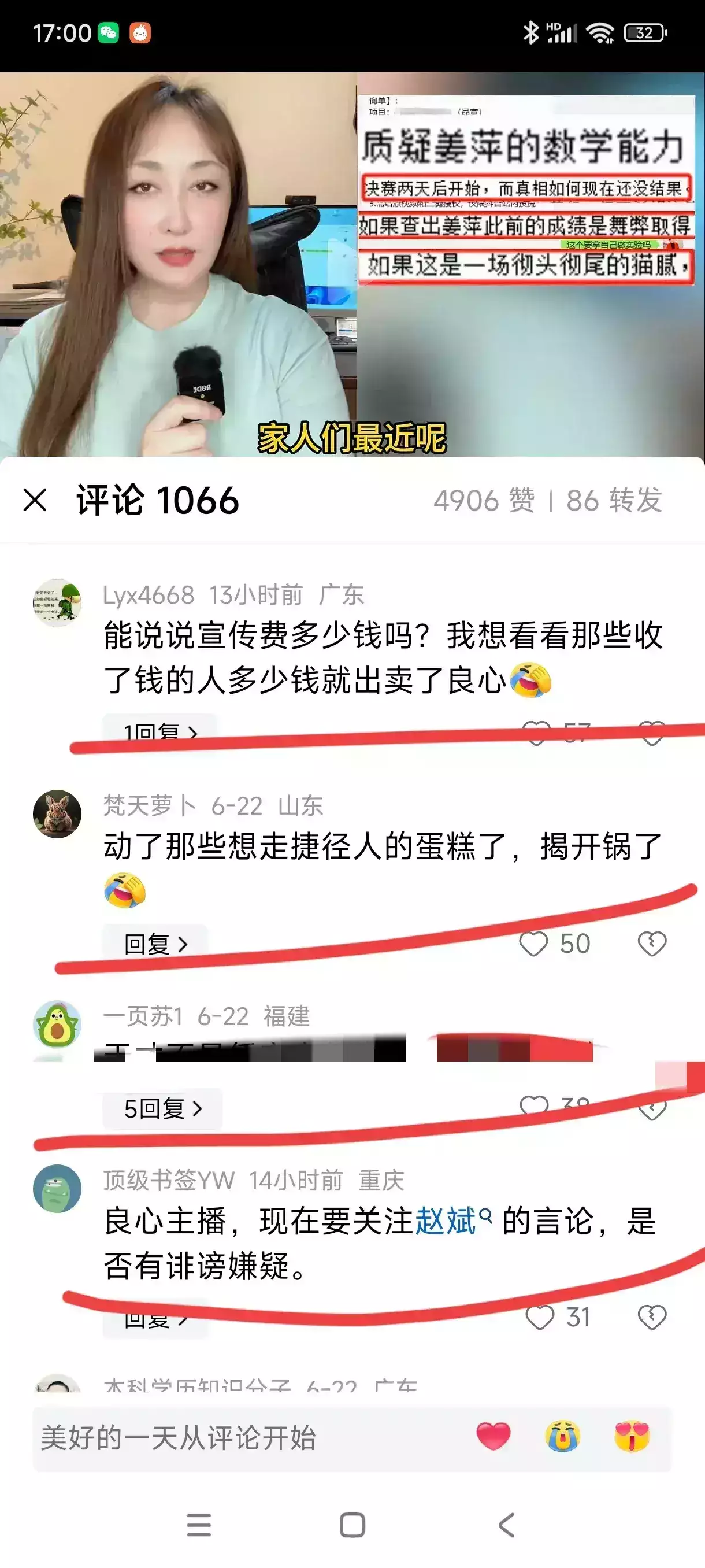Reply to 梵天萝卜's comment

[155, 944]
